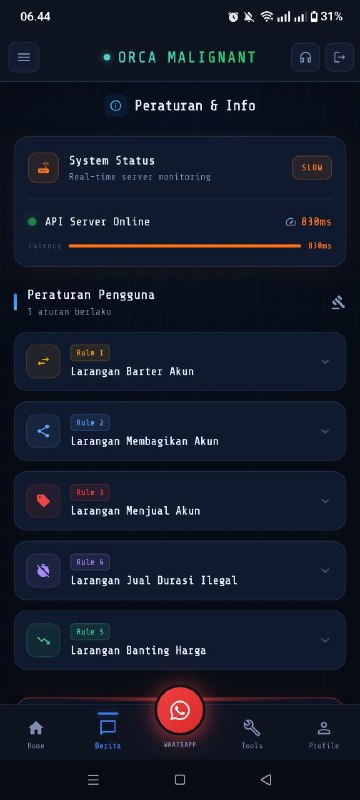The height and width of the screenshot is (800, 360).
Task: Expand Rule 1 Larangan Barter Akun
Action: [179, 361]
